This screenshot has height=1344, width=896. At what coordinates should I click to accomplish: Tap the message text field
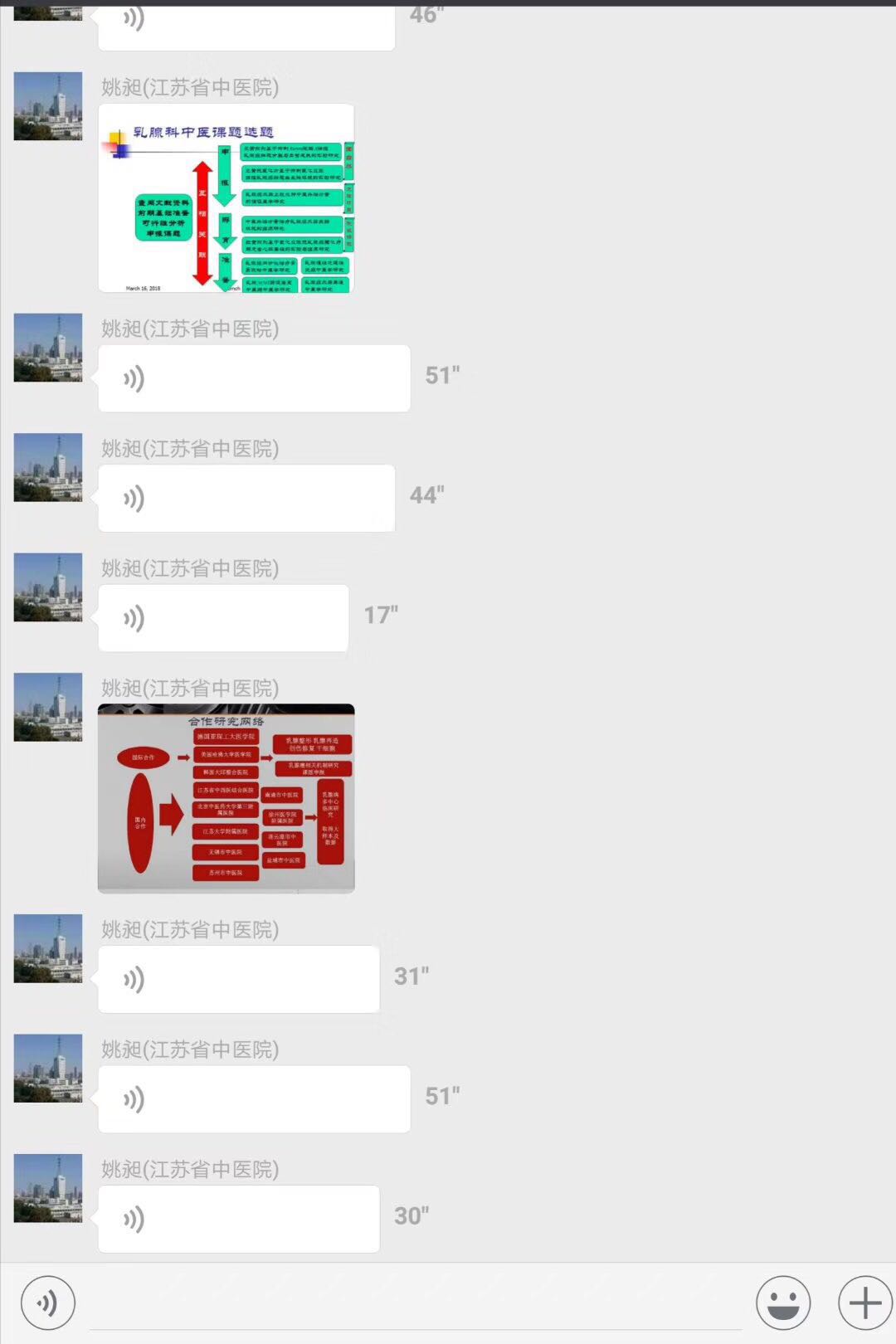pyautogui.click(x=415, y=1304)
